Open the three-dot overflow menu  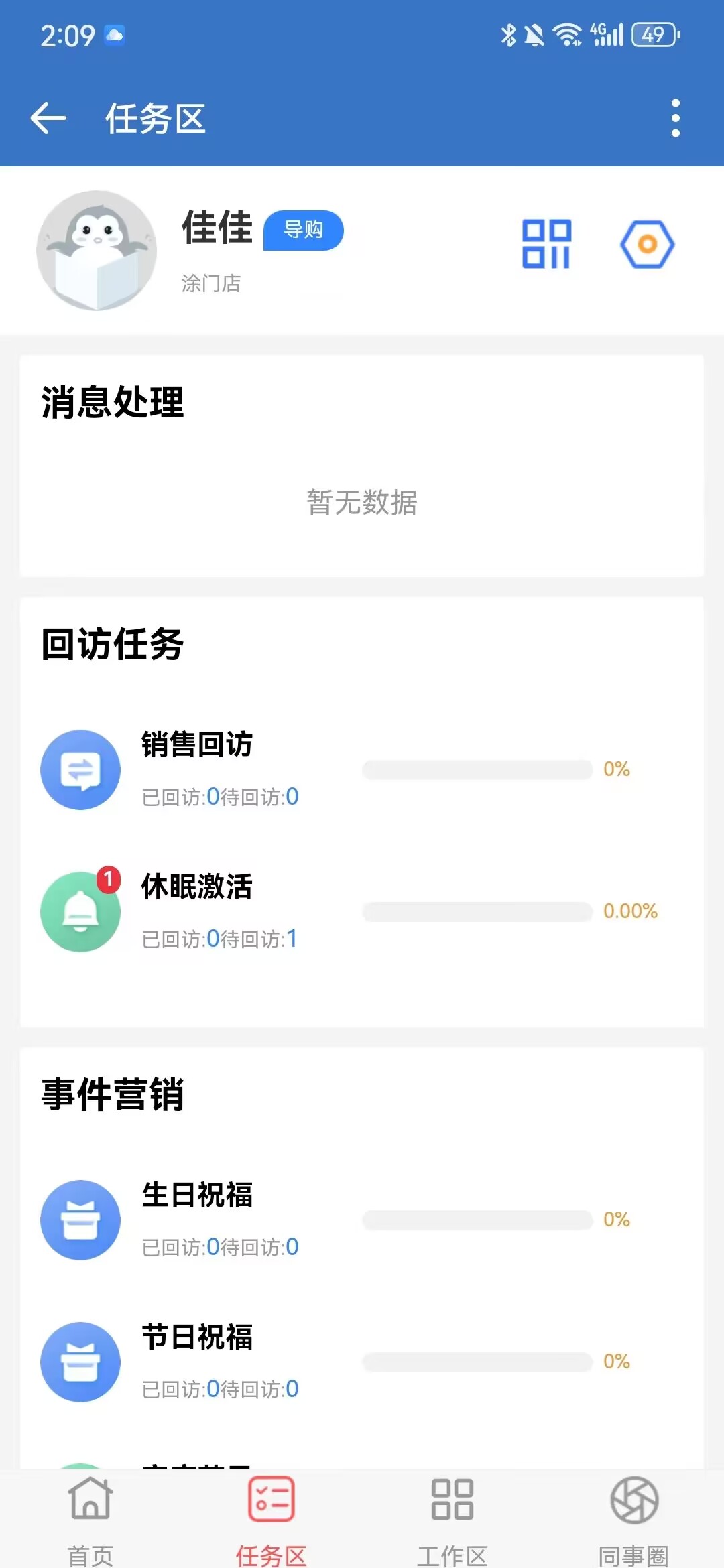pos(675,119)
